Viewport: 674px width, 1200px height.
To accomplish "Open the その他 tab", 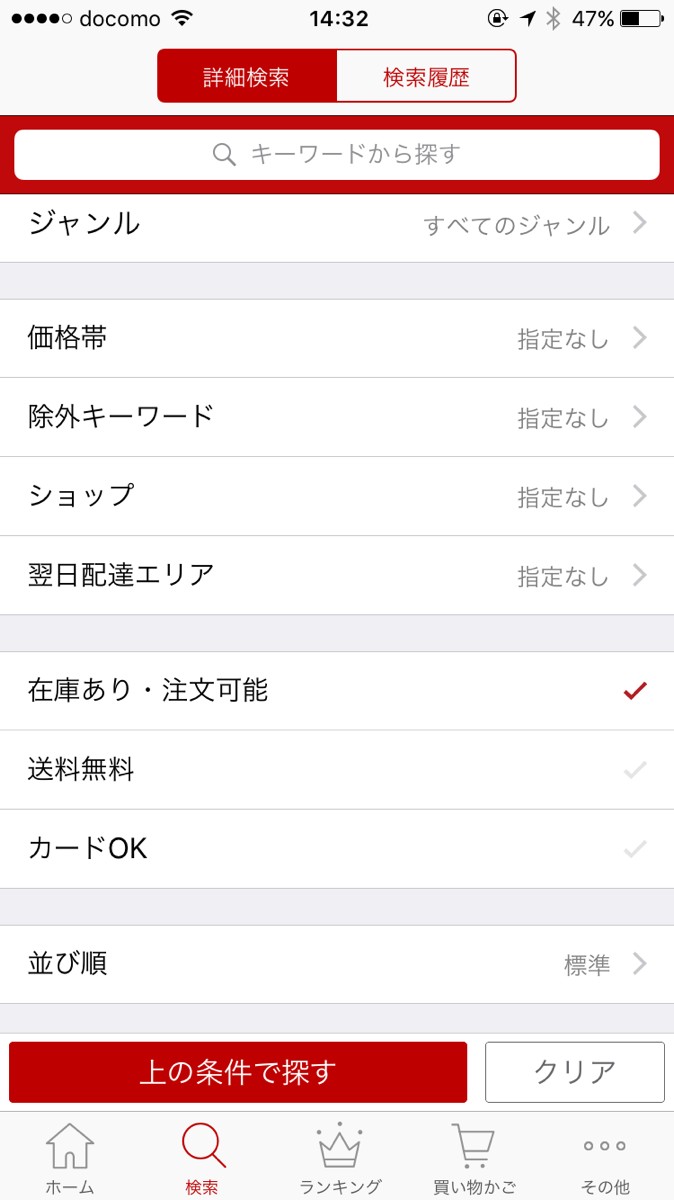I will [605, 1158].
